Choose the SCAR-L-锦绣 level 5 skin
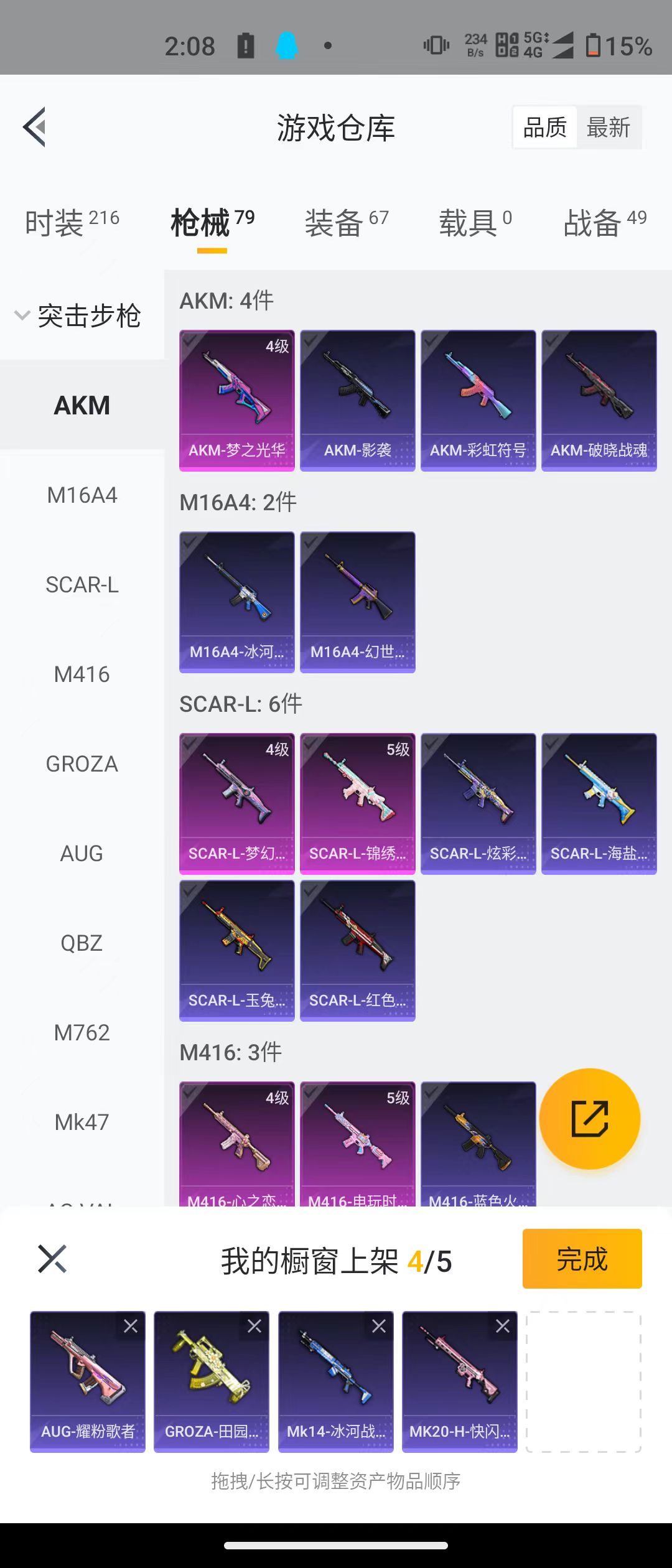Viewport: 672px width, 1568px height. 357,803
